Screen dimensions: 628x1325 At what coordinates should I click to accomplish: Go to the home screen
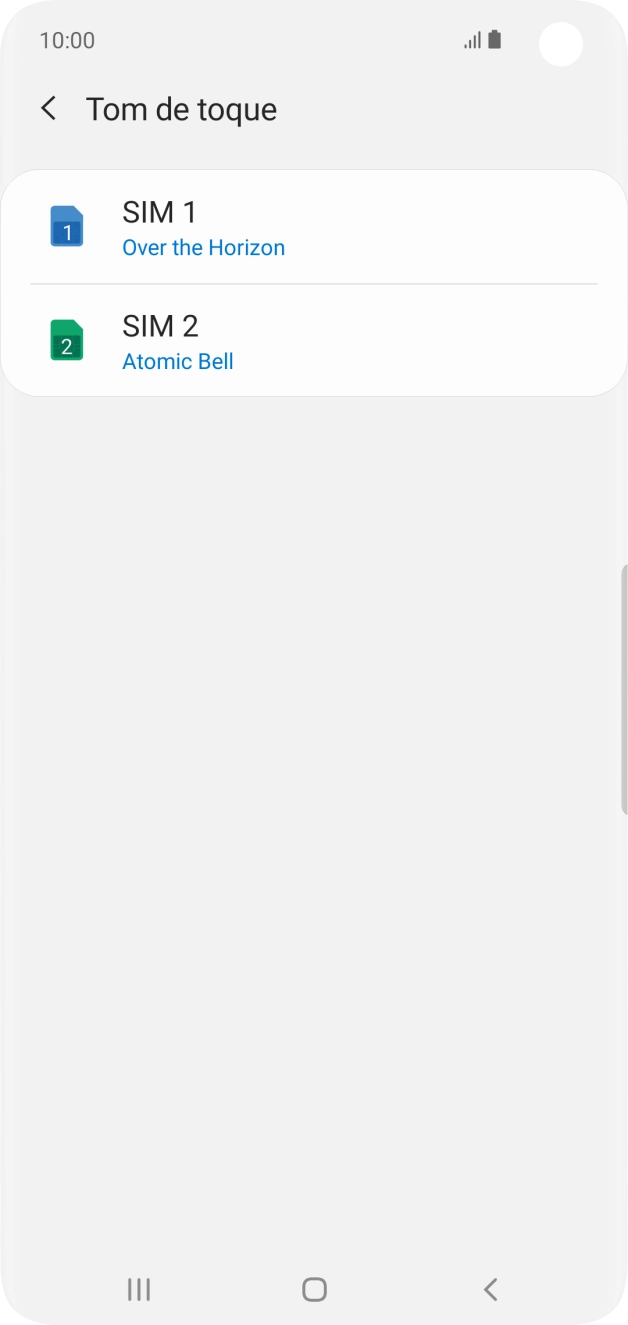[x=314, y=1290]
